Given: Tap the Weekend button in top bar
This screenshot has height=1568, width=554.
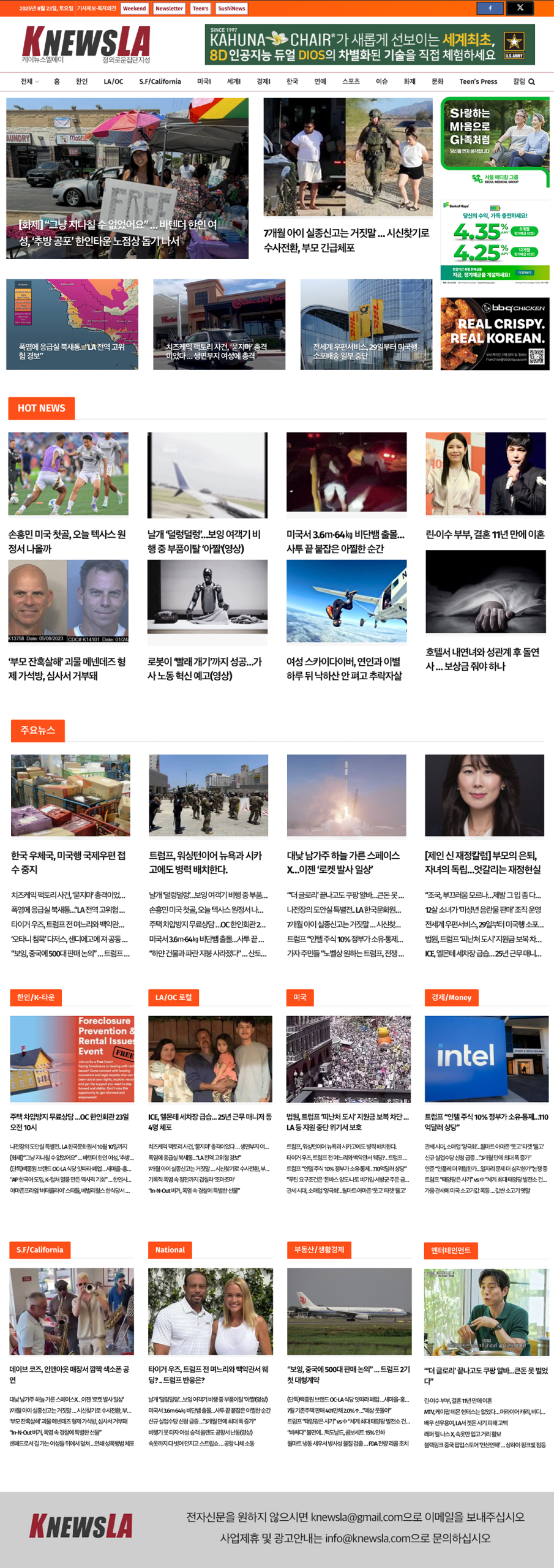Looking at the screenshot, I should [134, 9].
